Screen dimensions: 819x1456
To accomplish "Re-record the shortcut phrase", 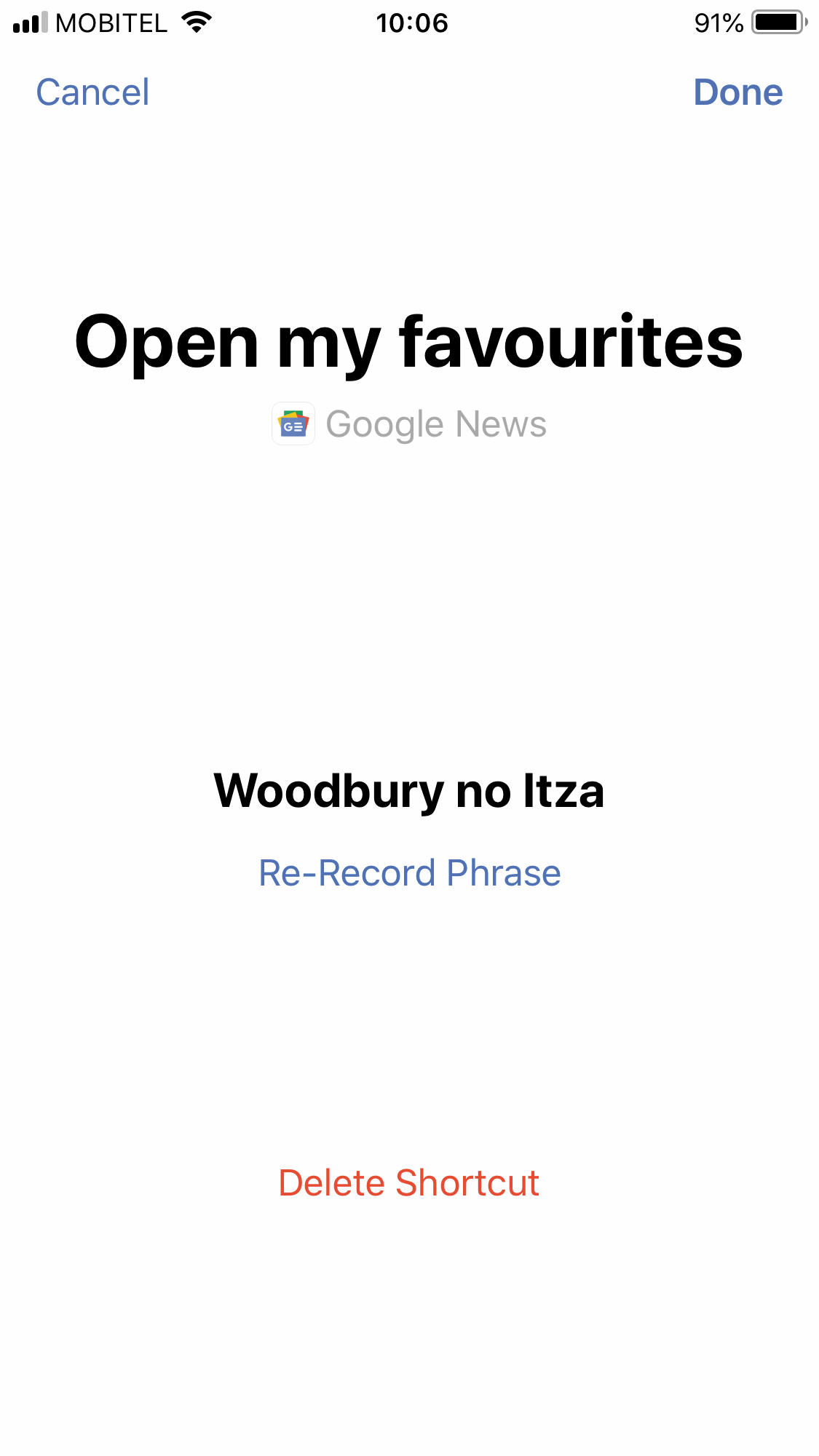I will coord(409,872).
